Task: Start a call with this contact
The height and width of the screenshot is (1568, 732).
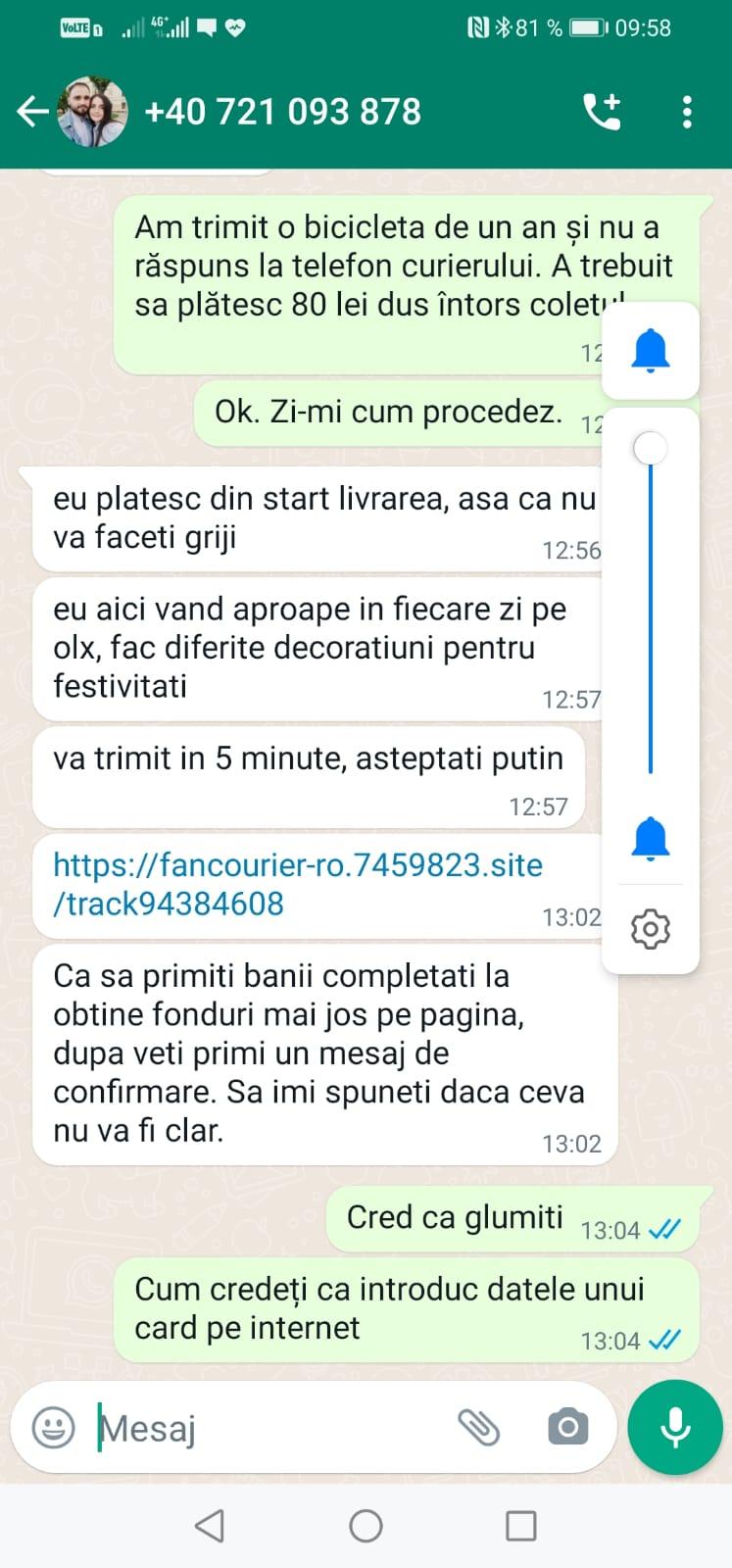Action: (x=602, y=112)
